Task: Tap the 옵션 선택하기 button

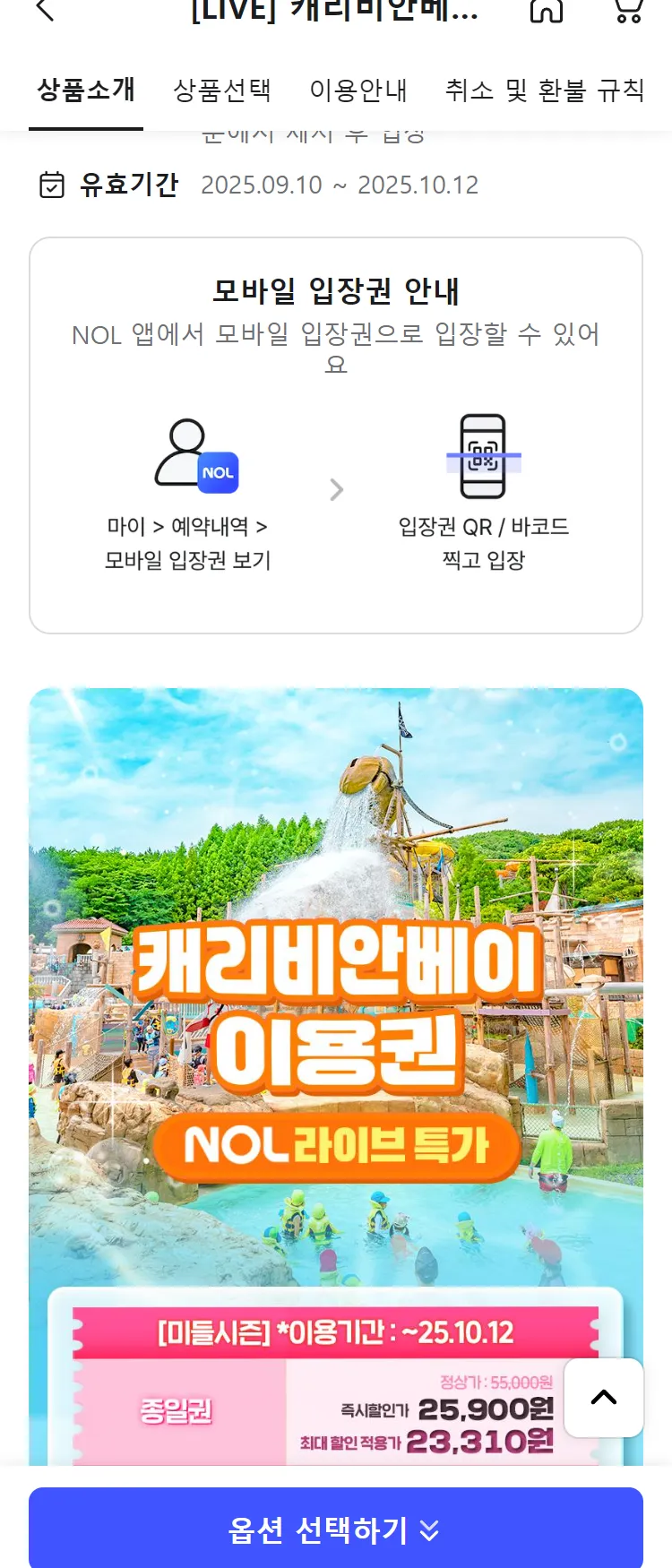Action: [x=336, y=1529]
